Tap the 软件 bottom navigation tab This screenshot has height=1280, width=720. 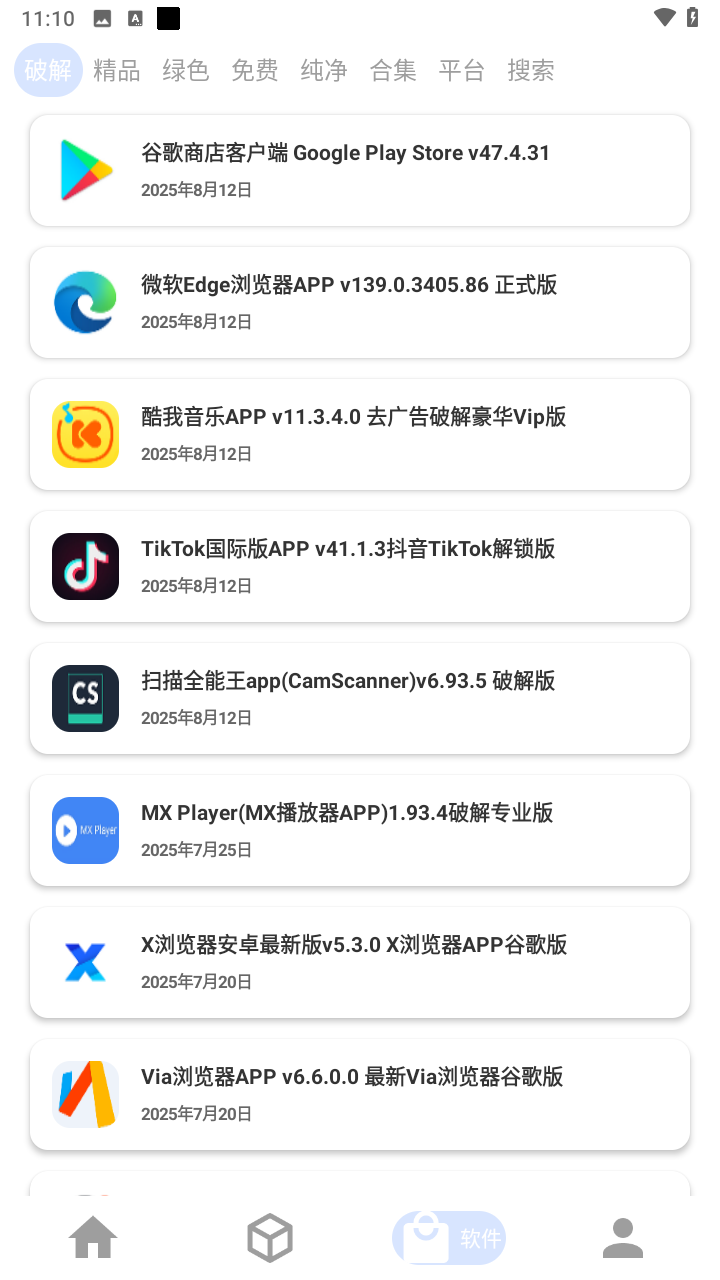[x=449, y=1238]
